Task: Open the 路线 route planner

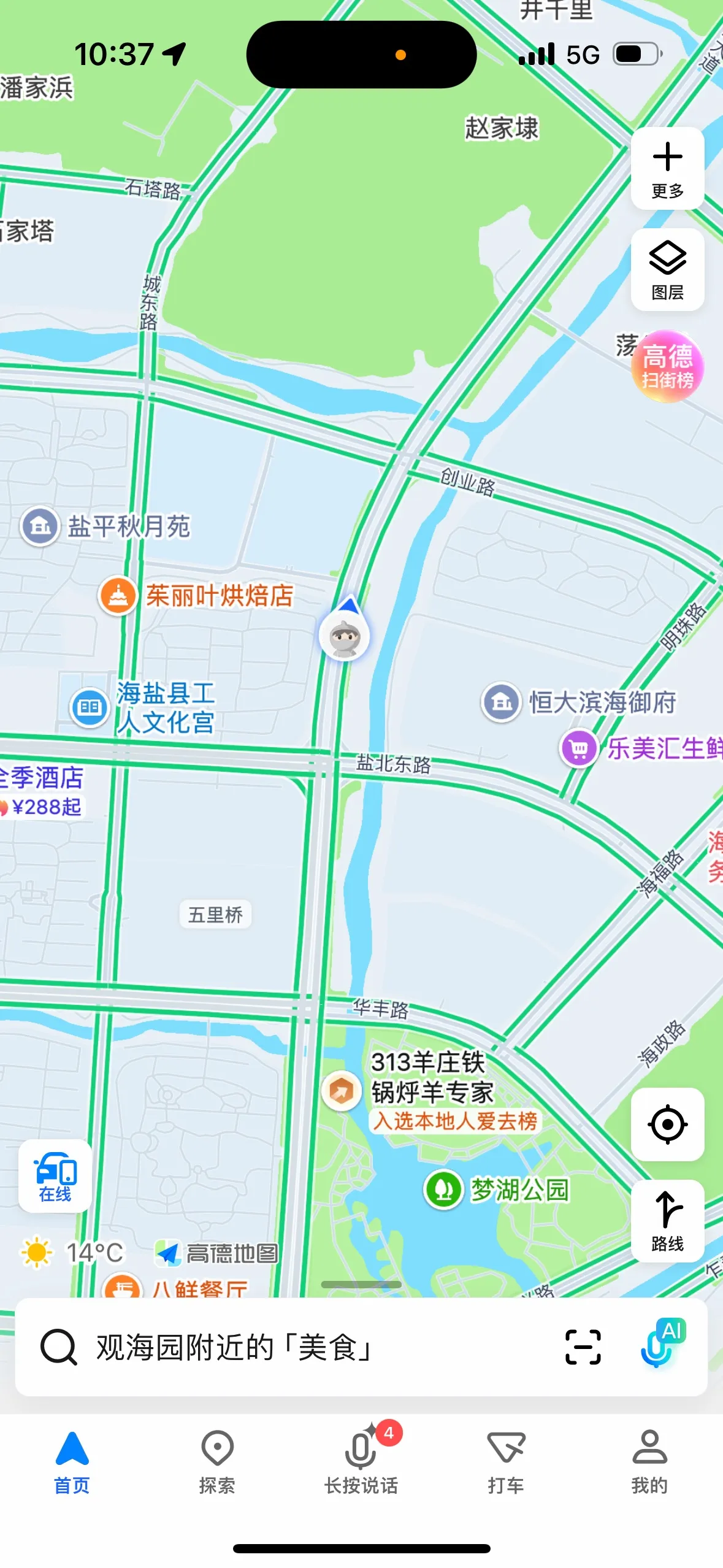Action: (667, 1221)
